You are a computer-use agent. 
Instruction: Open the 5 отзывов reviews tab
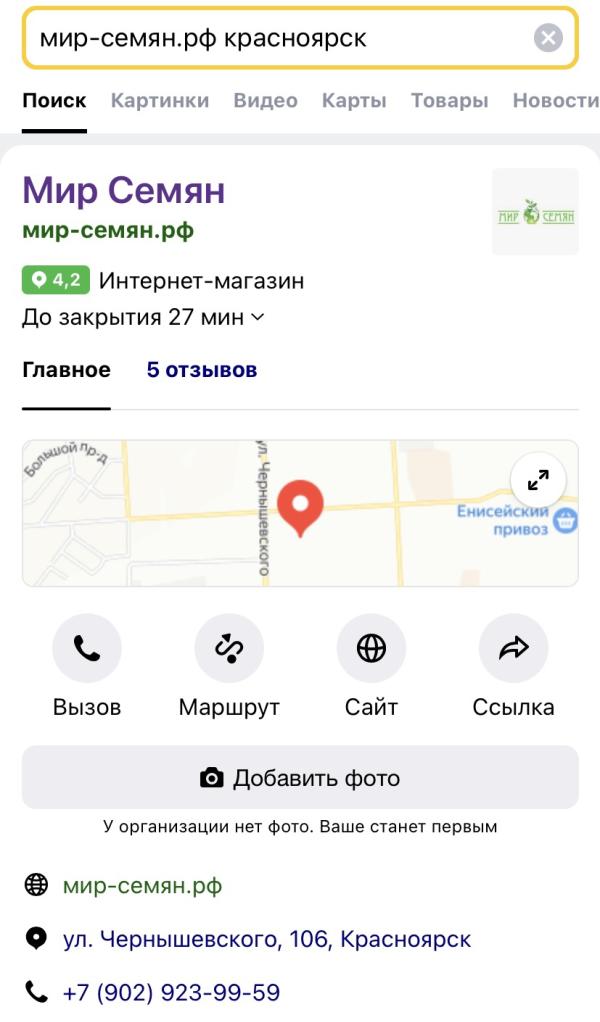click(x=202, y=370)
